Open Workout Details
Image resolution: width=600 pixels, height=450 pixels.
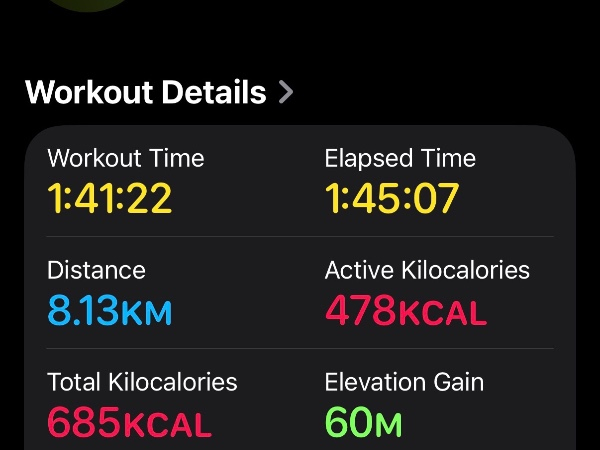tap(160, 93)
